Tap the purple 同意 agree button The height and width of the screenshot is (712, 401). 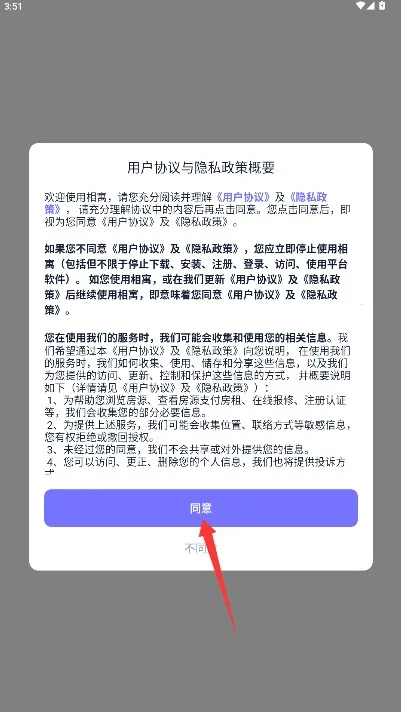(201, 508)
